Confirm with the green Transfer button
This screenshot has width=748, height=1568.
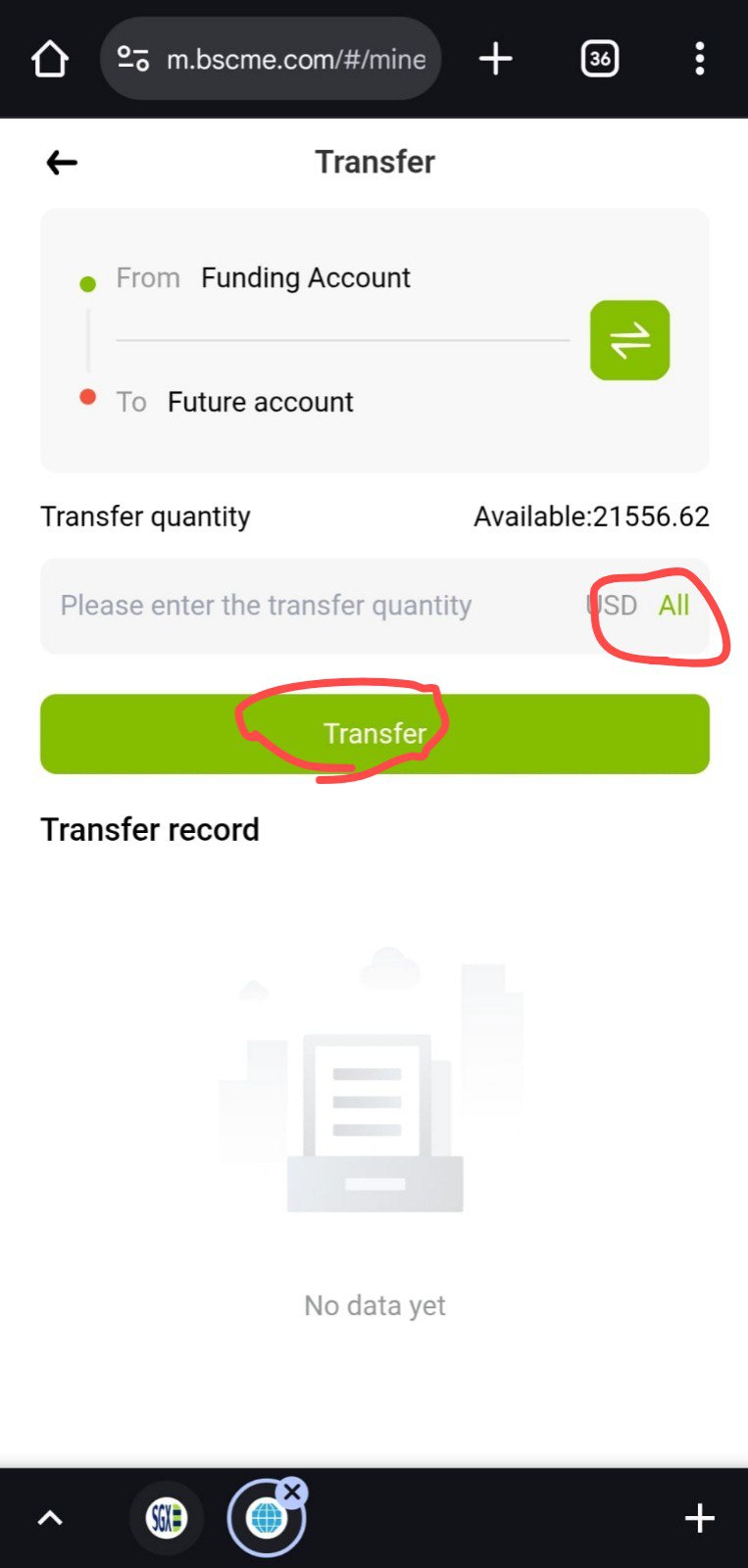(374, 734)
